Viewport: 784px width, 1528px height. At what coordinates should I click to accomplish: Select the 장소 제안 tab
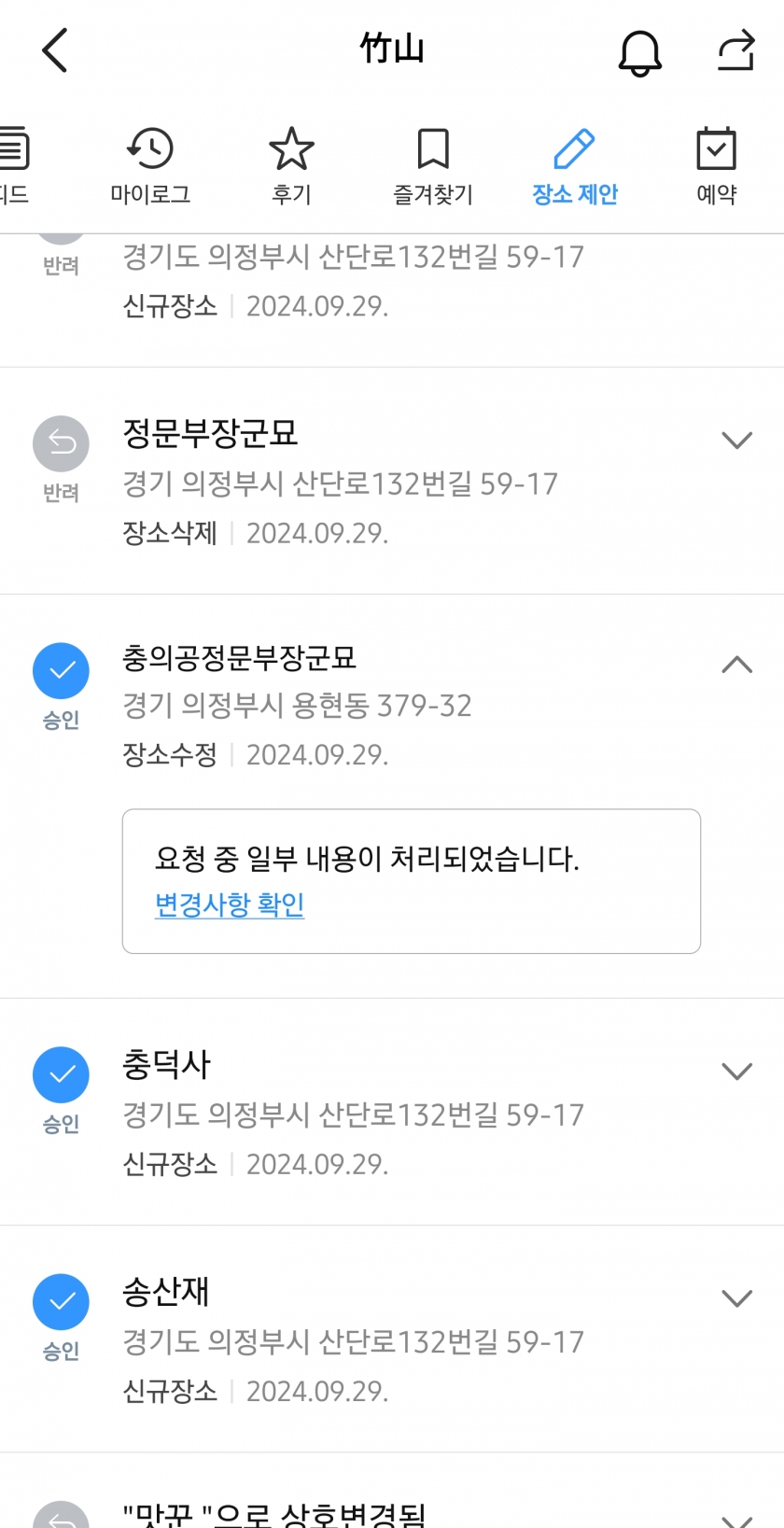tap(575, 166)
